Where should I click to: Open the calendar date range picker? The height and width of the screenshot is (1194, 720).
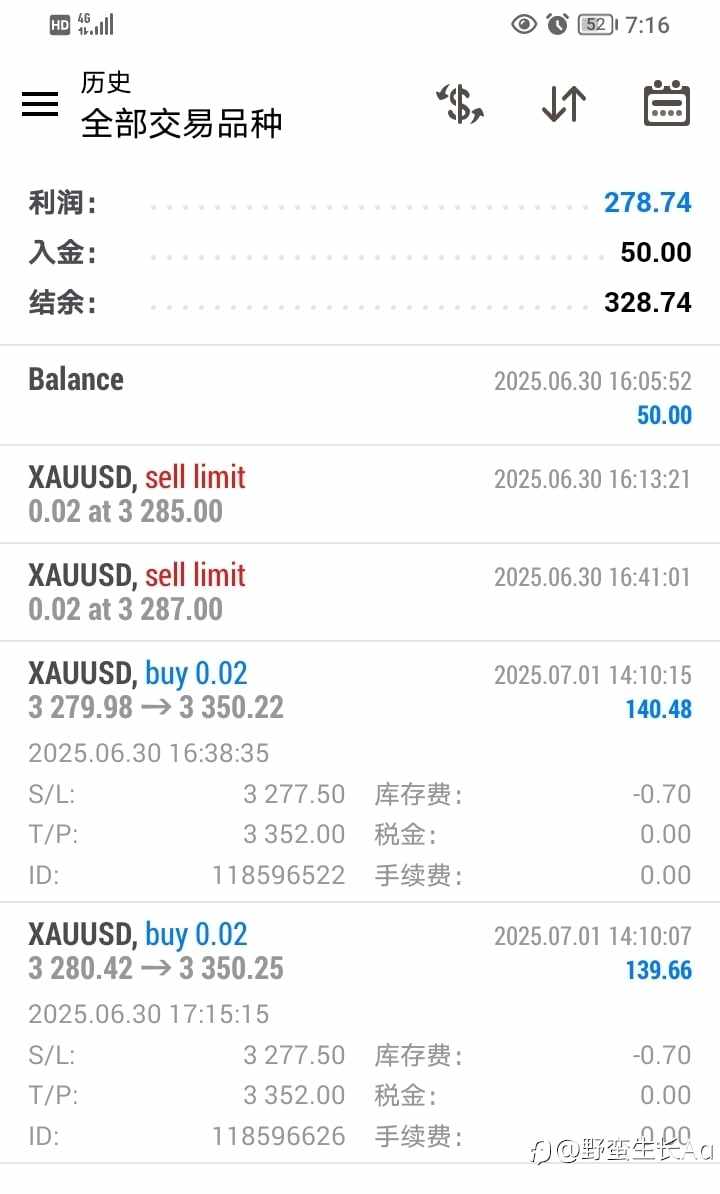667,104
